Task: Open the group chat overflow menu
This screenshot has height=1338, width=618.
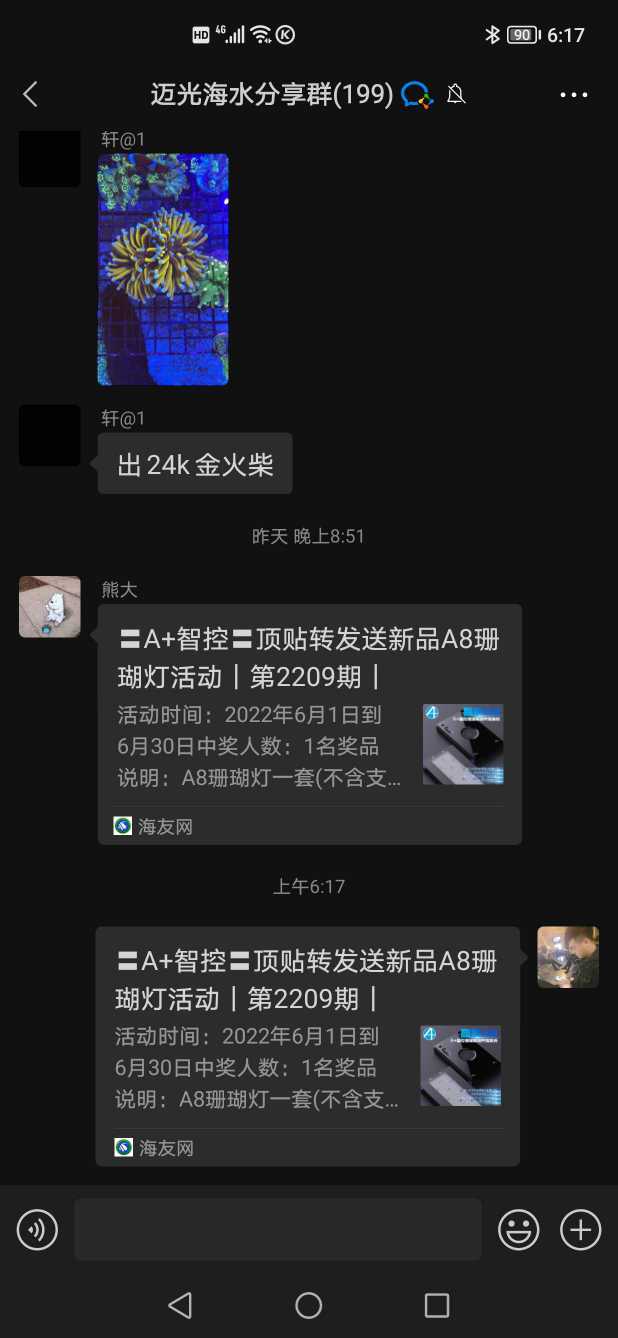Action: pos(574,95)
